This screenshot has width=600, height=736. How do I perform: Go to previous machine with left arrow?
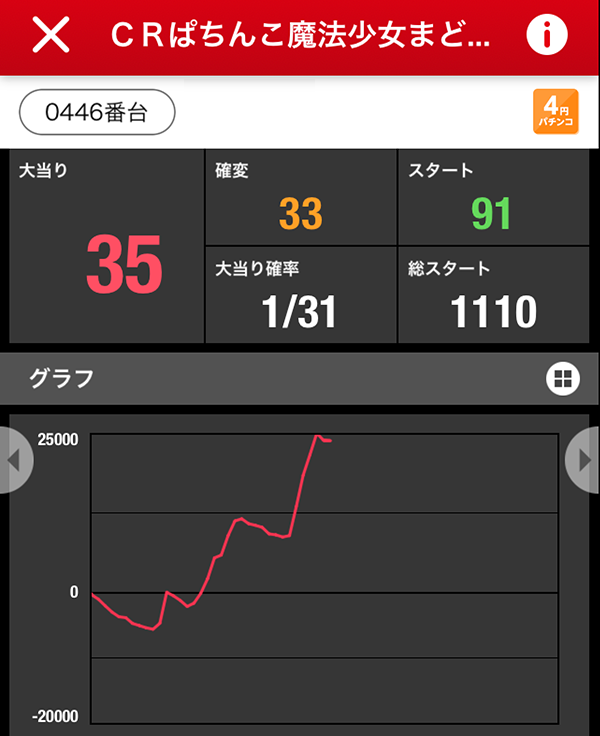tap(14, 460)
